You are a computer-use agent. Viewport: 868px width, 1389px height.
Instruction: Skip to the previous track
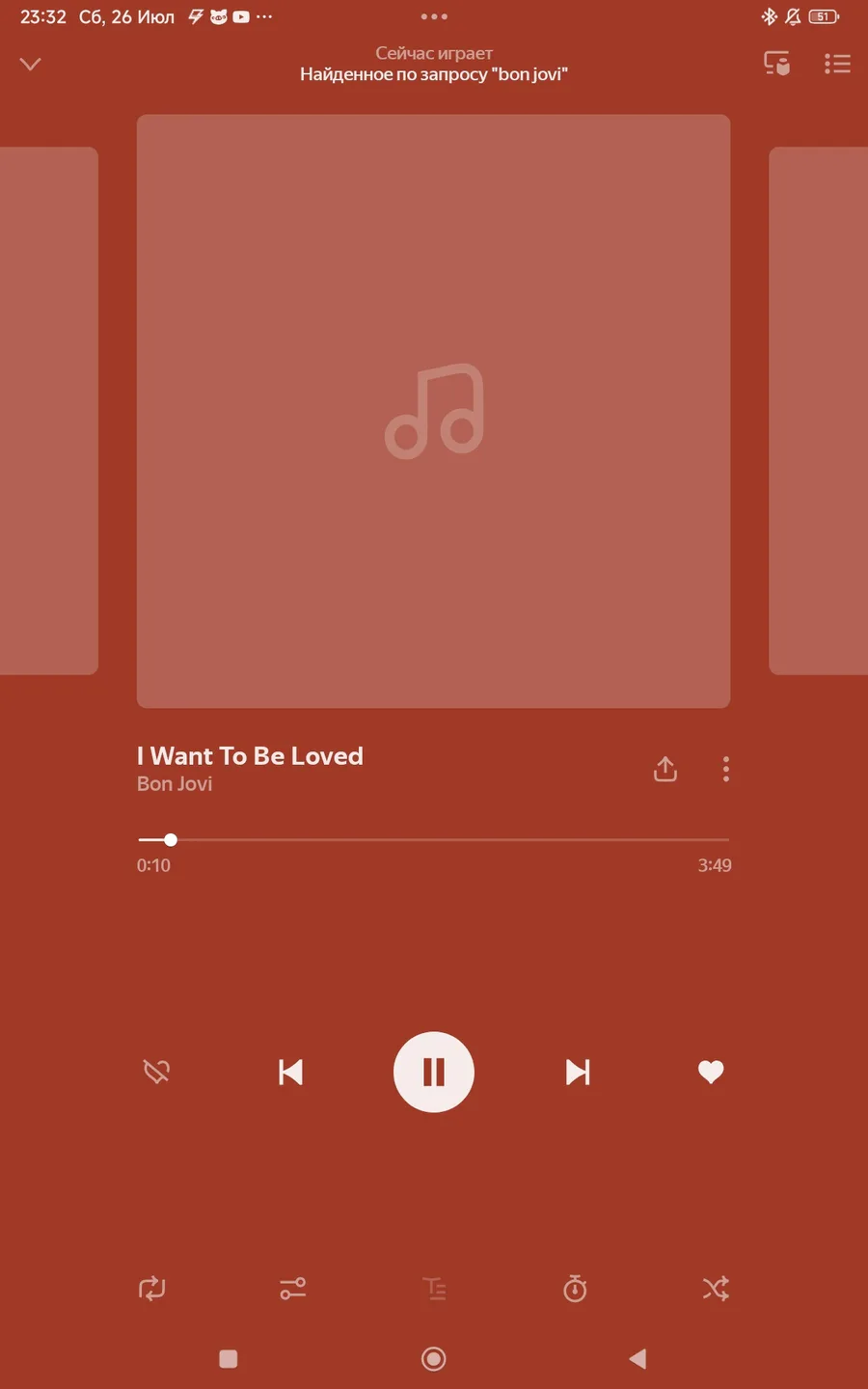[290, 1072]
